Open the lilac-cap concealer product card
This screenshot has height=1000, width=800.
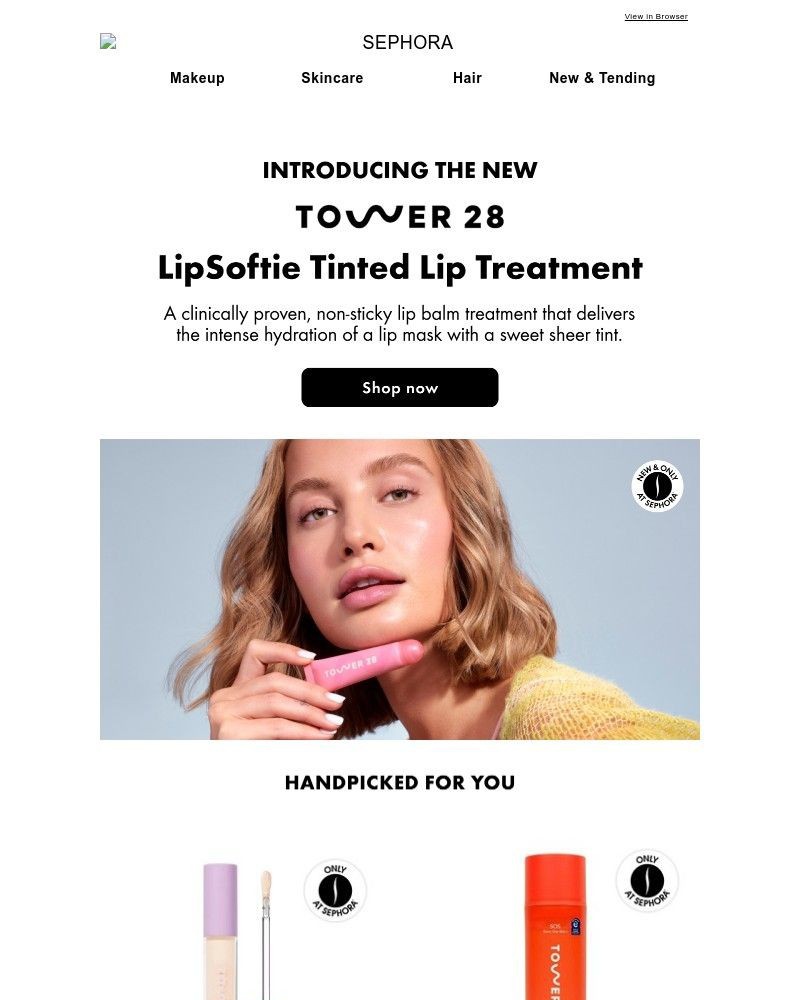(x=240, y=930)
